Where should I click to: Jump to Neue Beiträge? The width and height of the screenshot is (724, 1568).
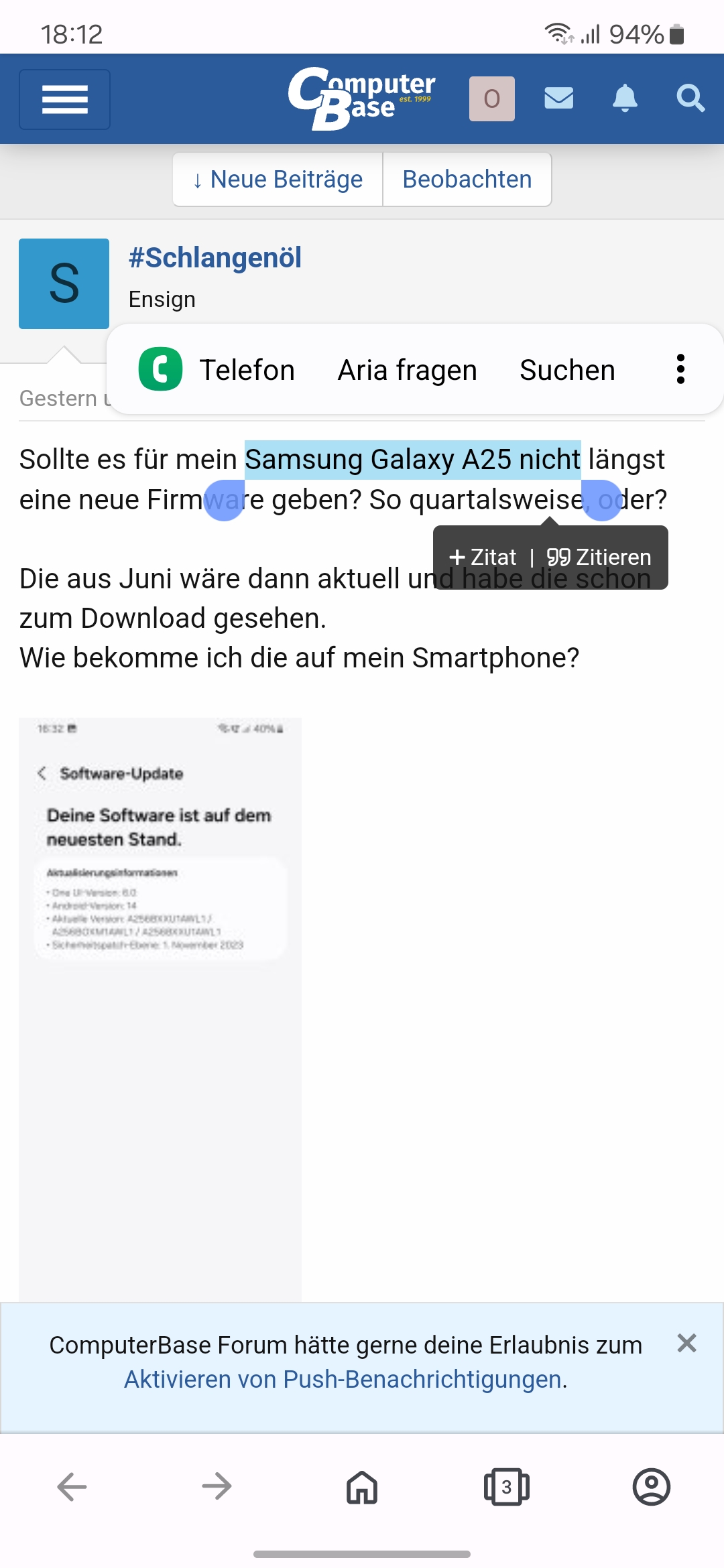coord(278,180)
